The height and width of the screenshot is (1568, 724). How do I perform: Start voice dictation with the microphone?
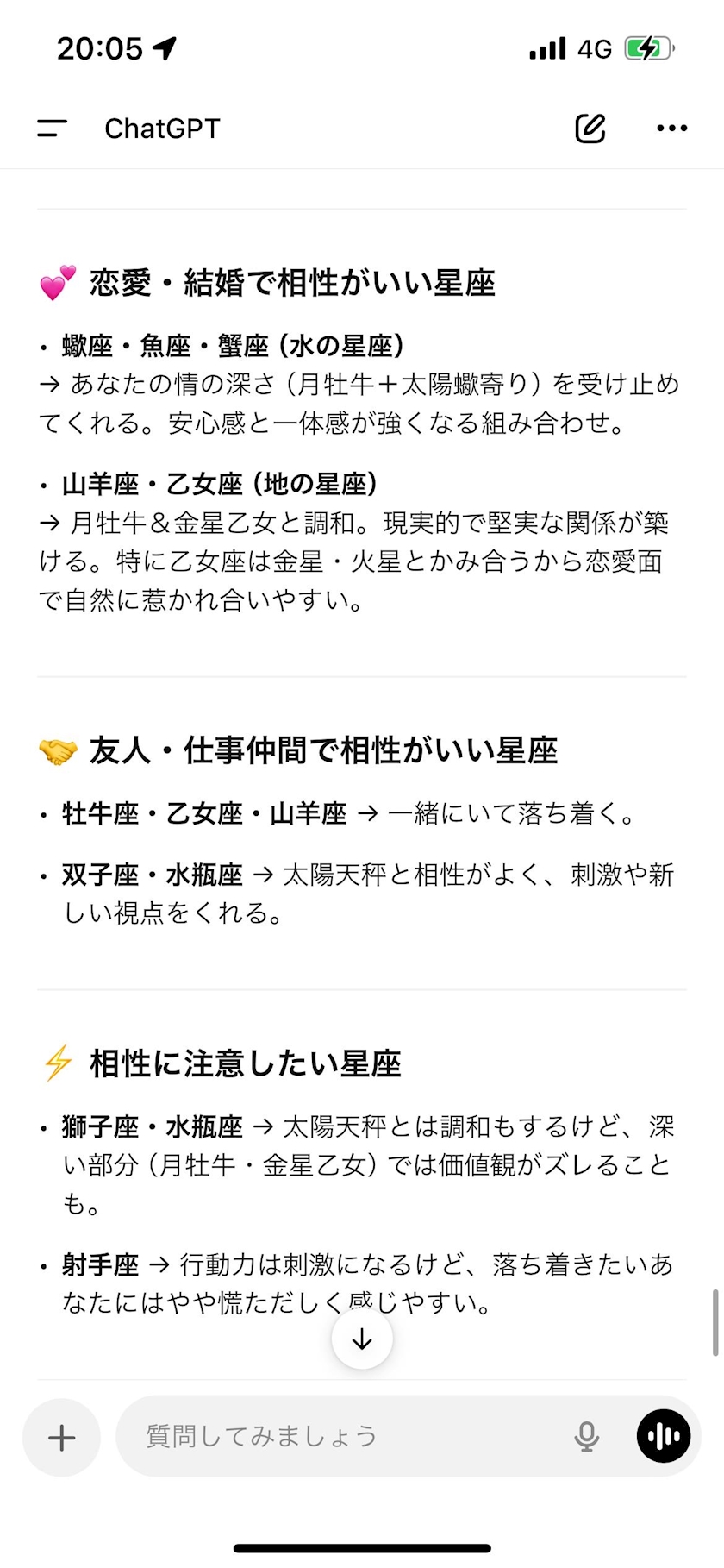(x=586, y=1437)
